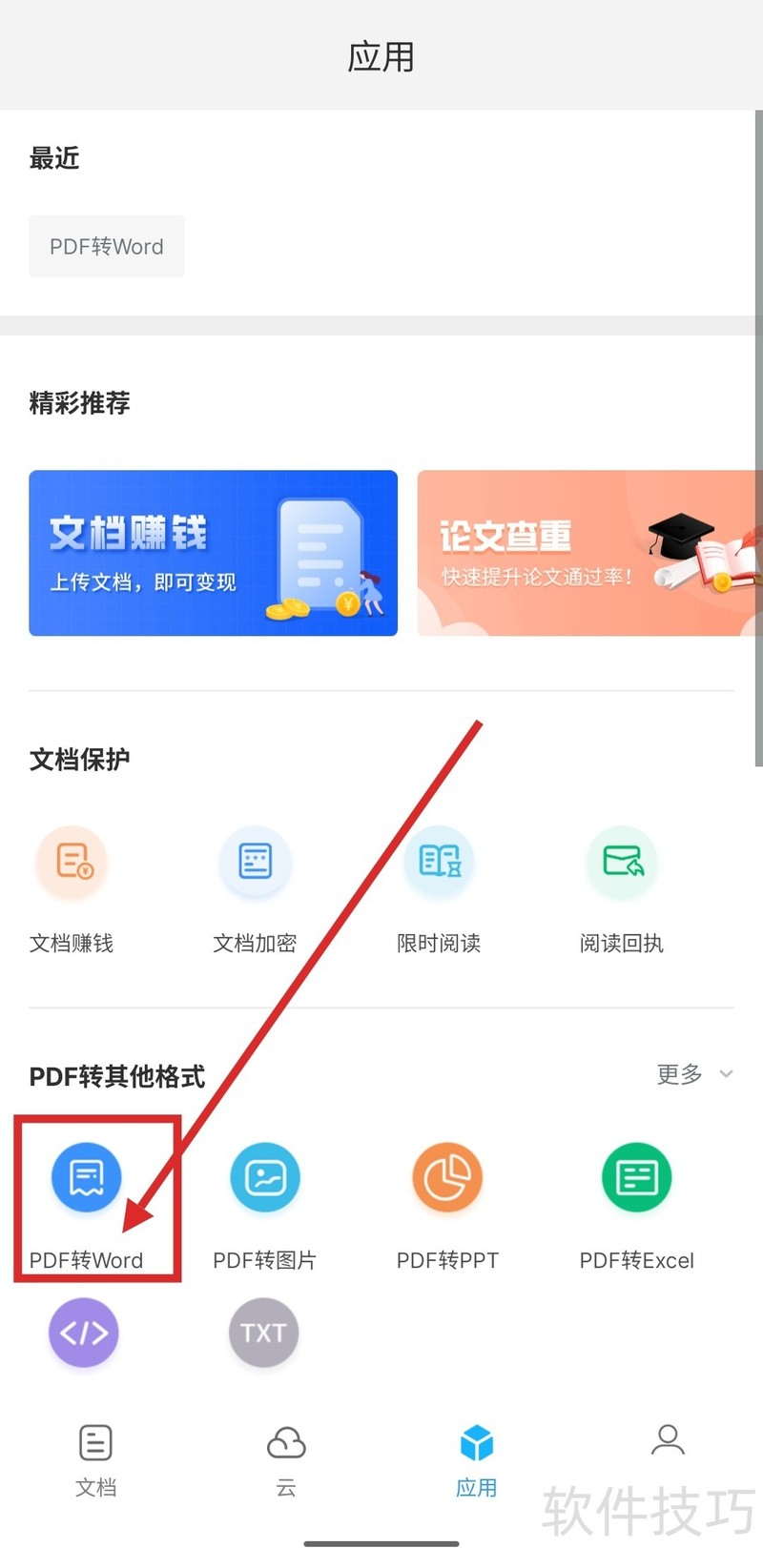Open recent PDF转Word chip
763x1568 pixels.
(x=106, y=247)
